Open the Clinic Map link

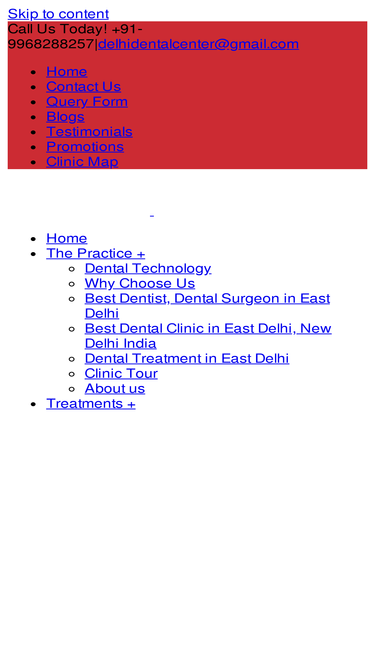click(x=82, y=161)
